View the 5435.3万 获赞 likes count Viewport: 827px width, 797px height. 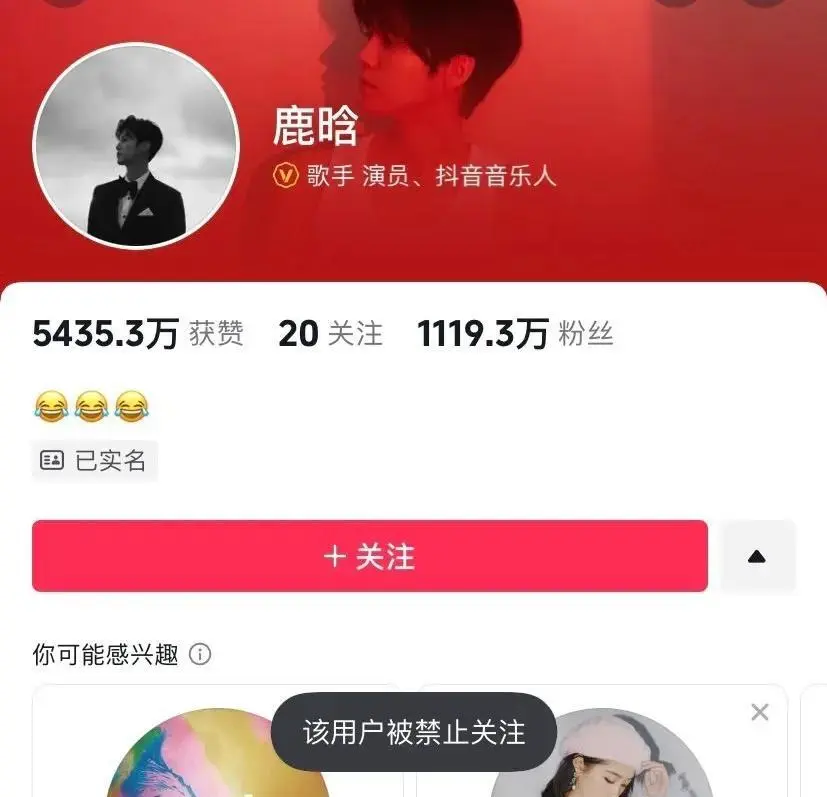click(137, 333)
